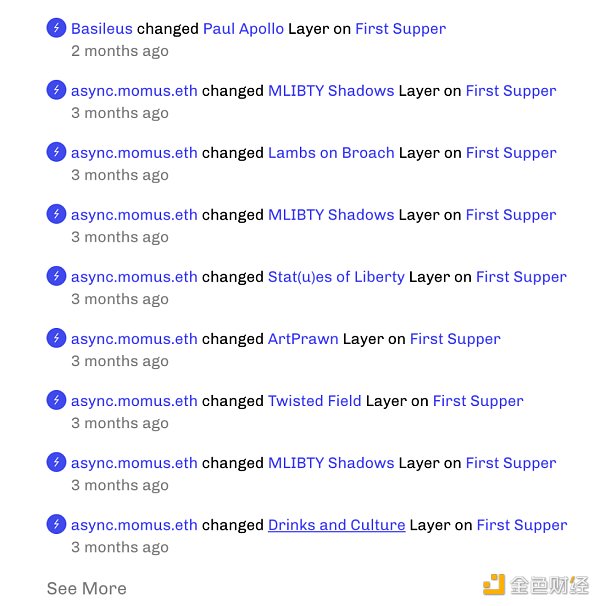Image resolution: width=600 pixels, height=606 pixels.
Task: Open the Basileus profile link
Action: [x=101, y=29]
